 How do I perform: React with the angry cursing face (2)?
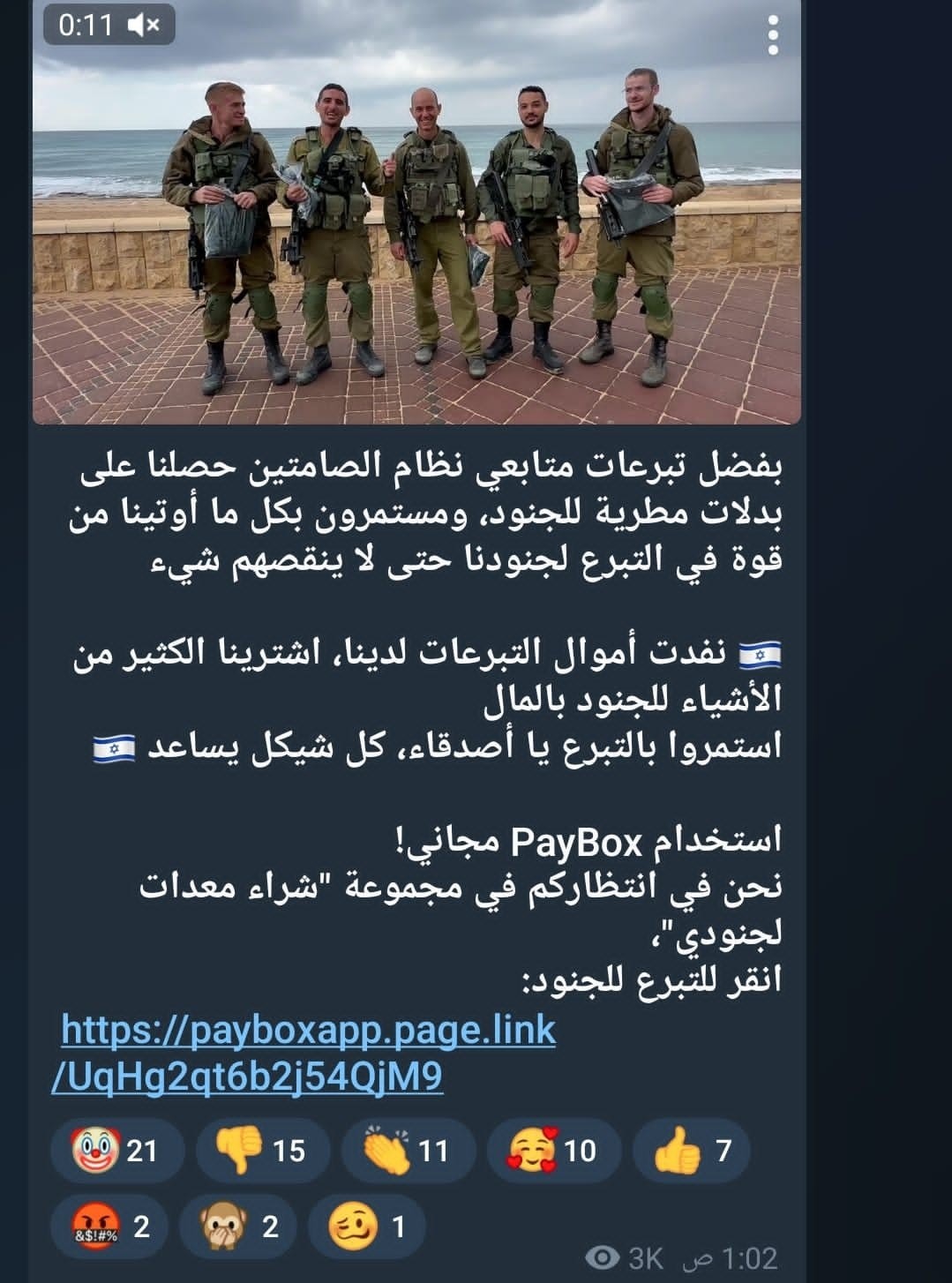click(113, 1226)
